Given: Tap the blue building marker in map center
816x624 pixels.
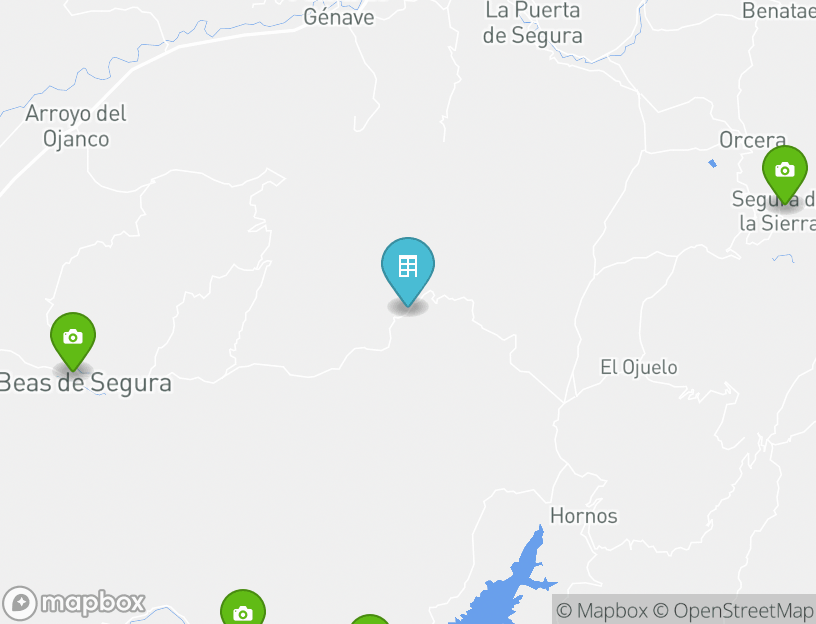Looking at the screenshot, I should tap(408, 268).
